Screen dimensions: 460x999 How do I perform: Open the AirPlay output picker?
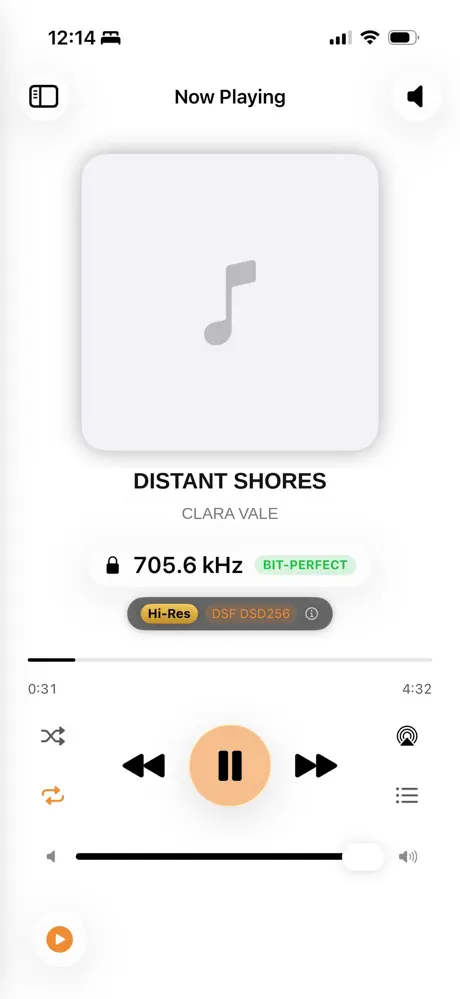(406, 737)
